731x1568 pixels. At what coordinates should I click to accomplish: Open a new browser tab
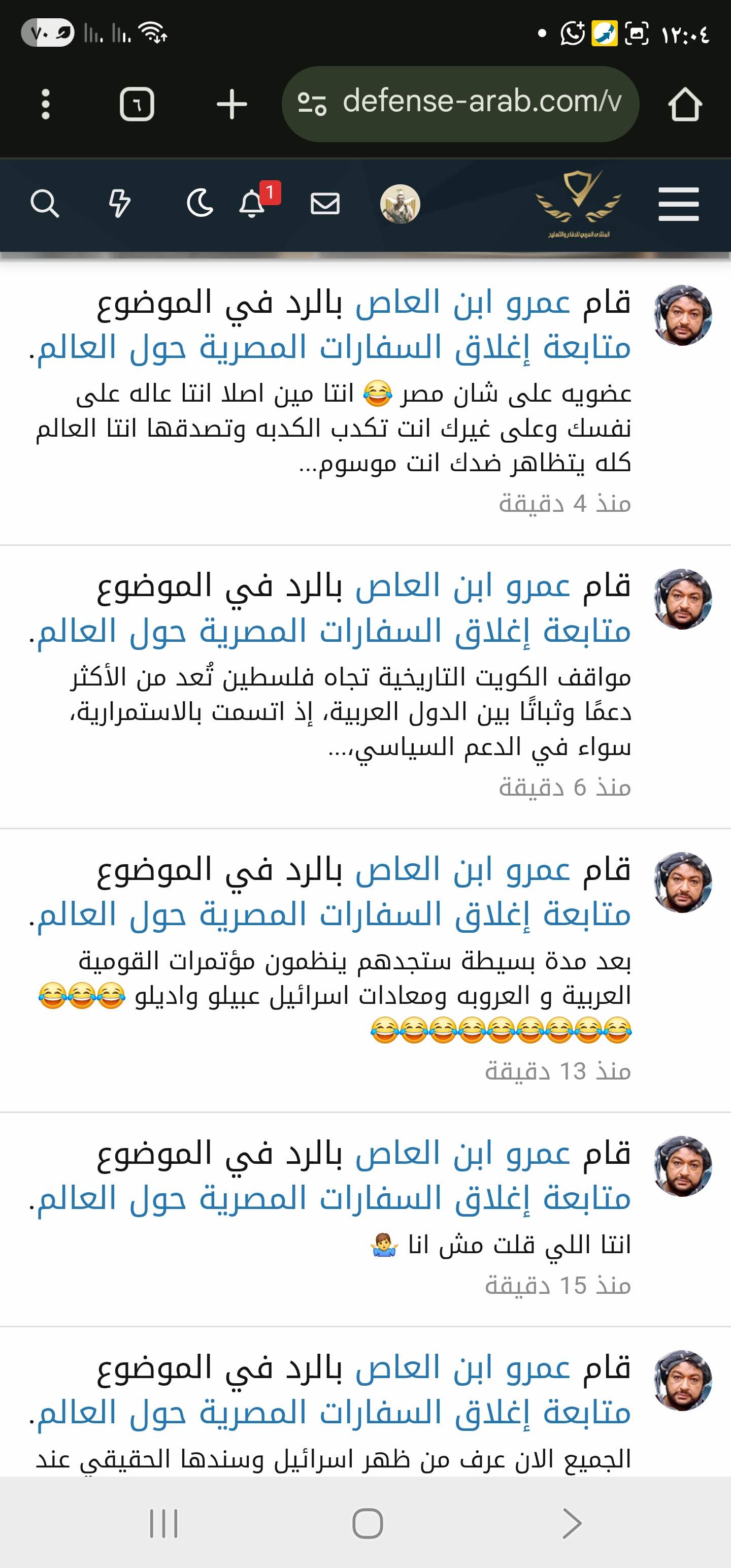point(232,104)
